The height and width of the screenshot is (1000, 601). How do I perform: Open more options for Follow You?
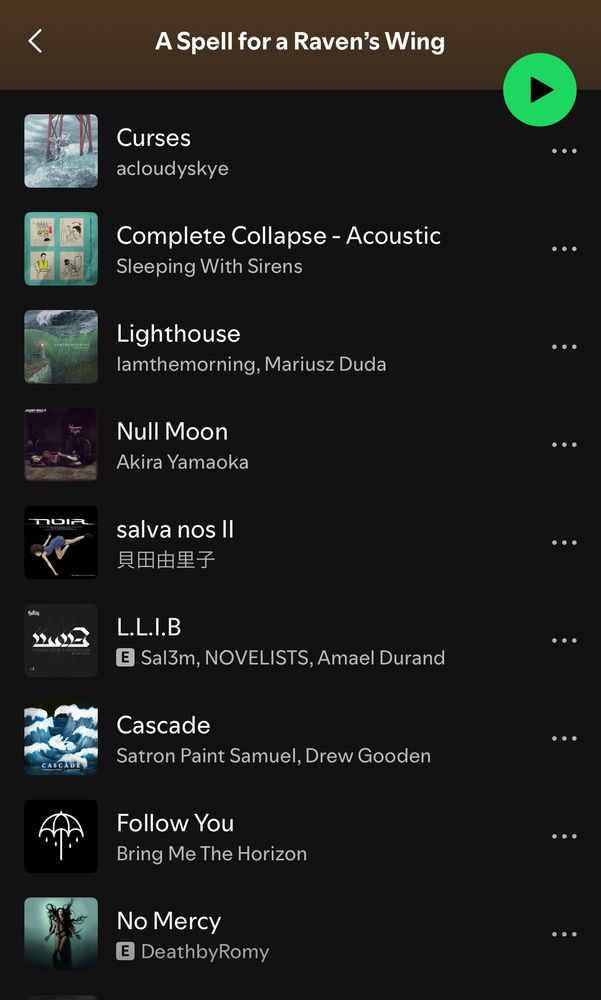(x=564, y=837)
